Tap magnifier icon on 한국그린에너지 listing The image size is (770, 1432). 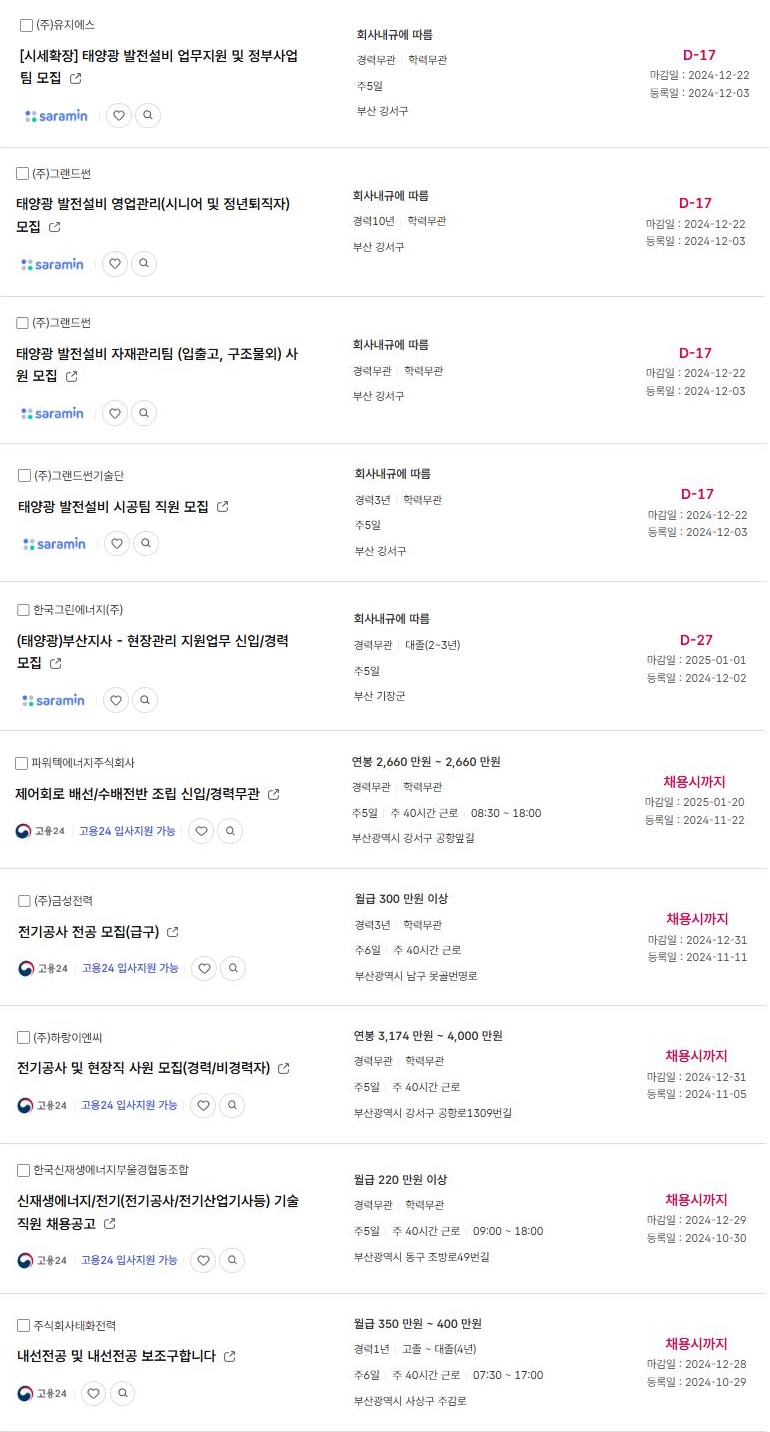click(x=145, y=700)
